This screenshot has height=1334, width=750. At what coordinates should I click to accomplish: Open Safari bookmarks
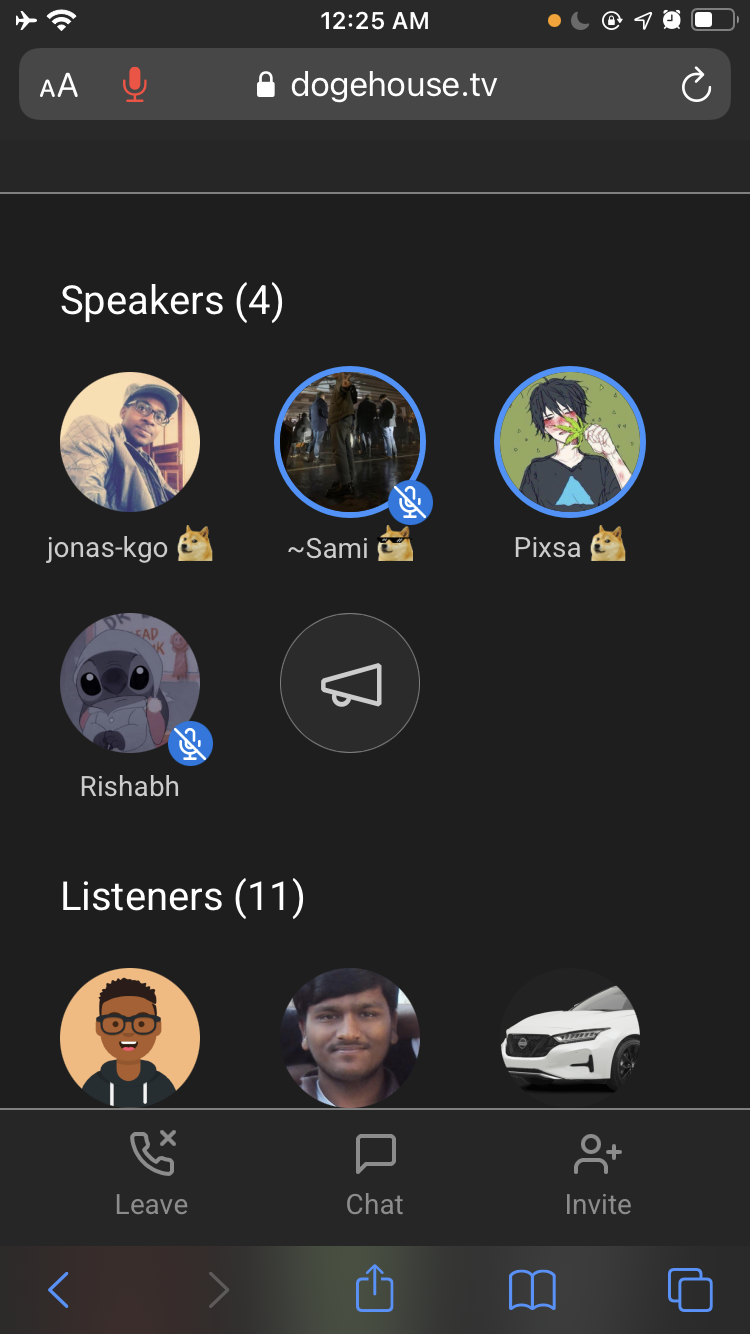[532, 1290]
